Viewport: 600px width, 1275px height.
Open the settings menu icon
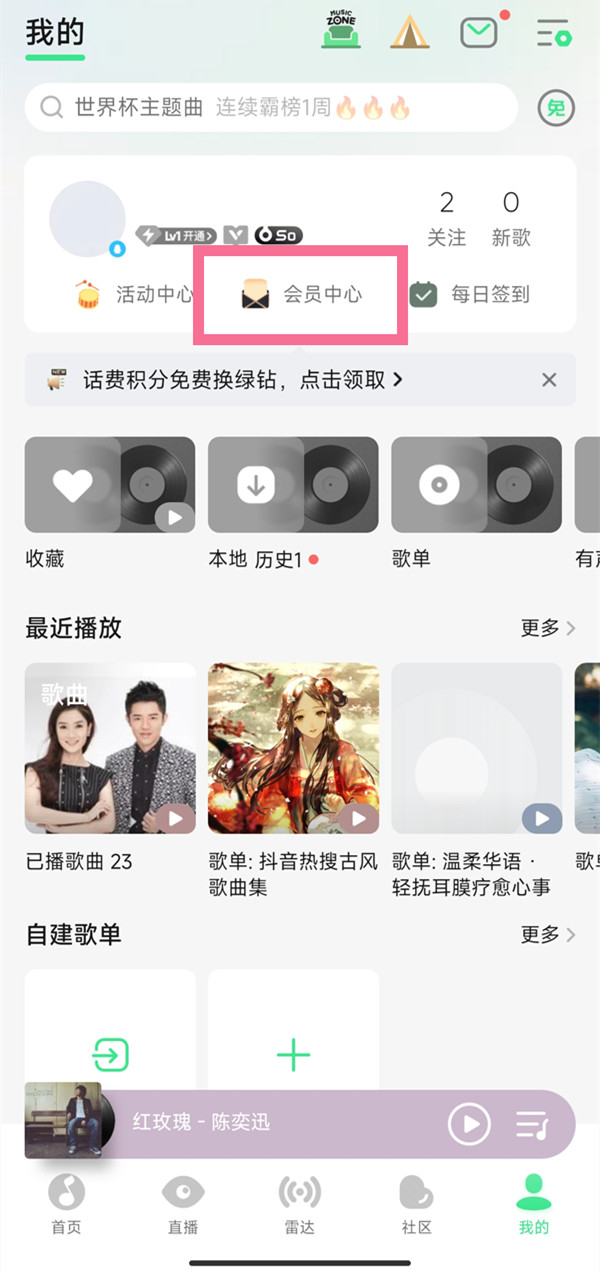[553, 33]
